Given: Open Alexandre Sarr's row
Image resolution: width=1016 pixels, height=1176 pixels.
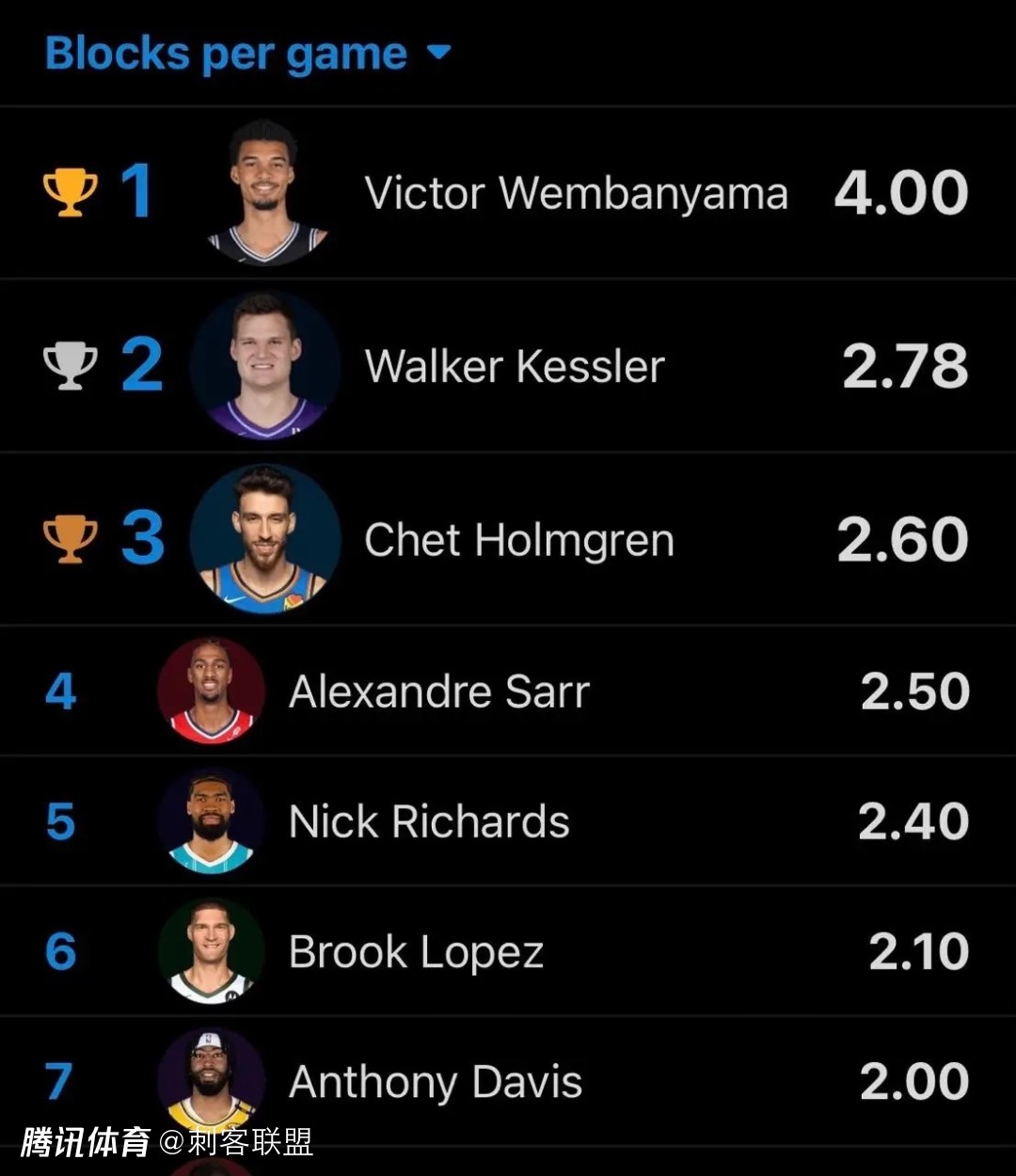Looking at the screenshot, I should pyautogui.click(x=439, y=692).
